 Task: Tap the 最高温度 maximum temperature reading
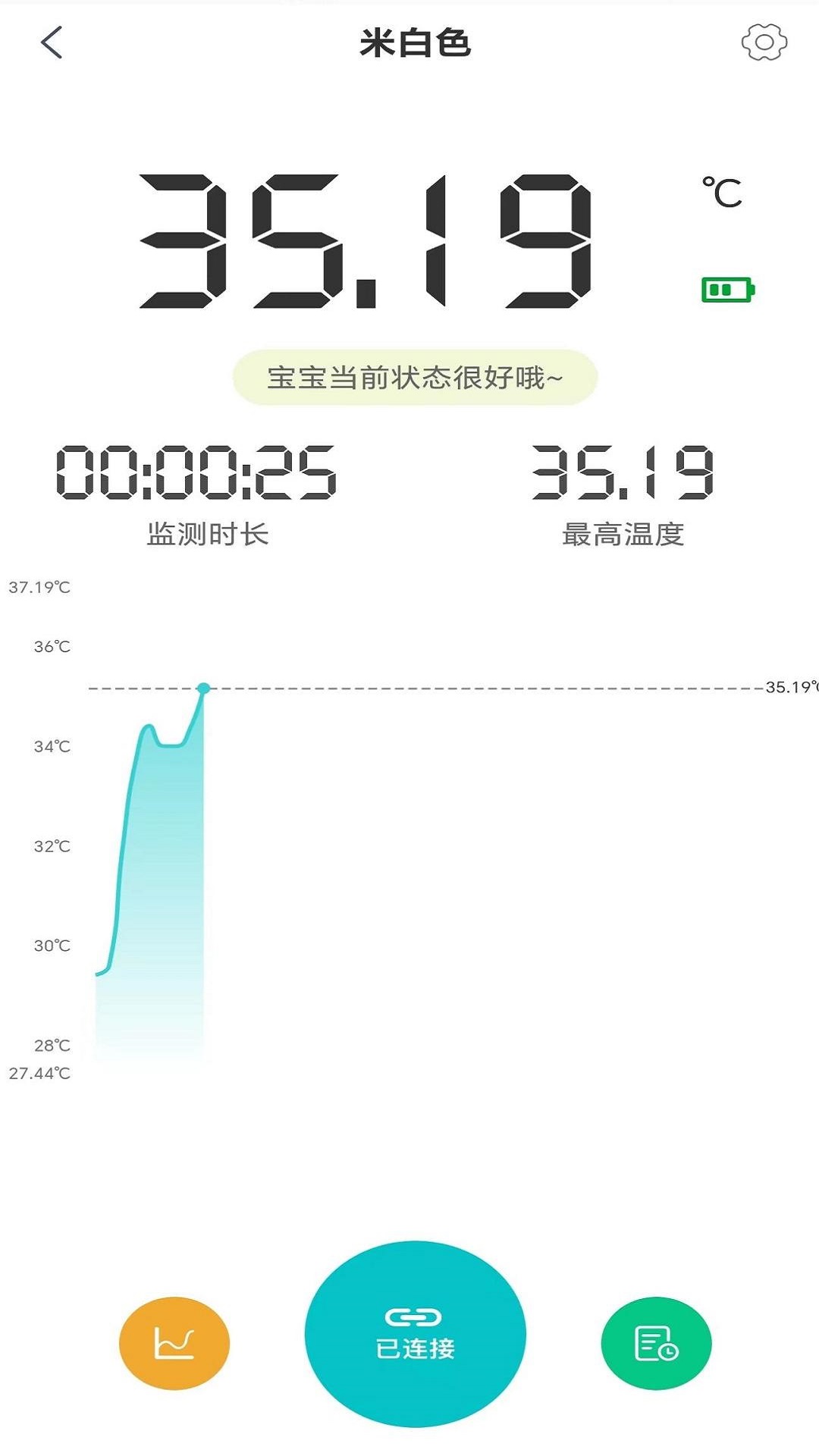(x=622, y=474)
